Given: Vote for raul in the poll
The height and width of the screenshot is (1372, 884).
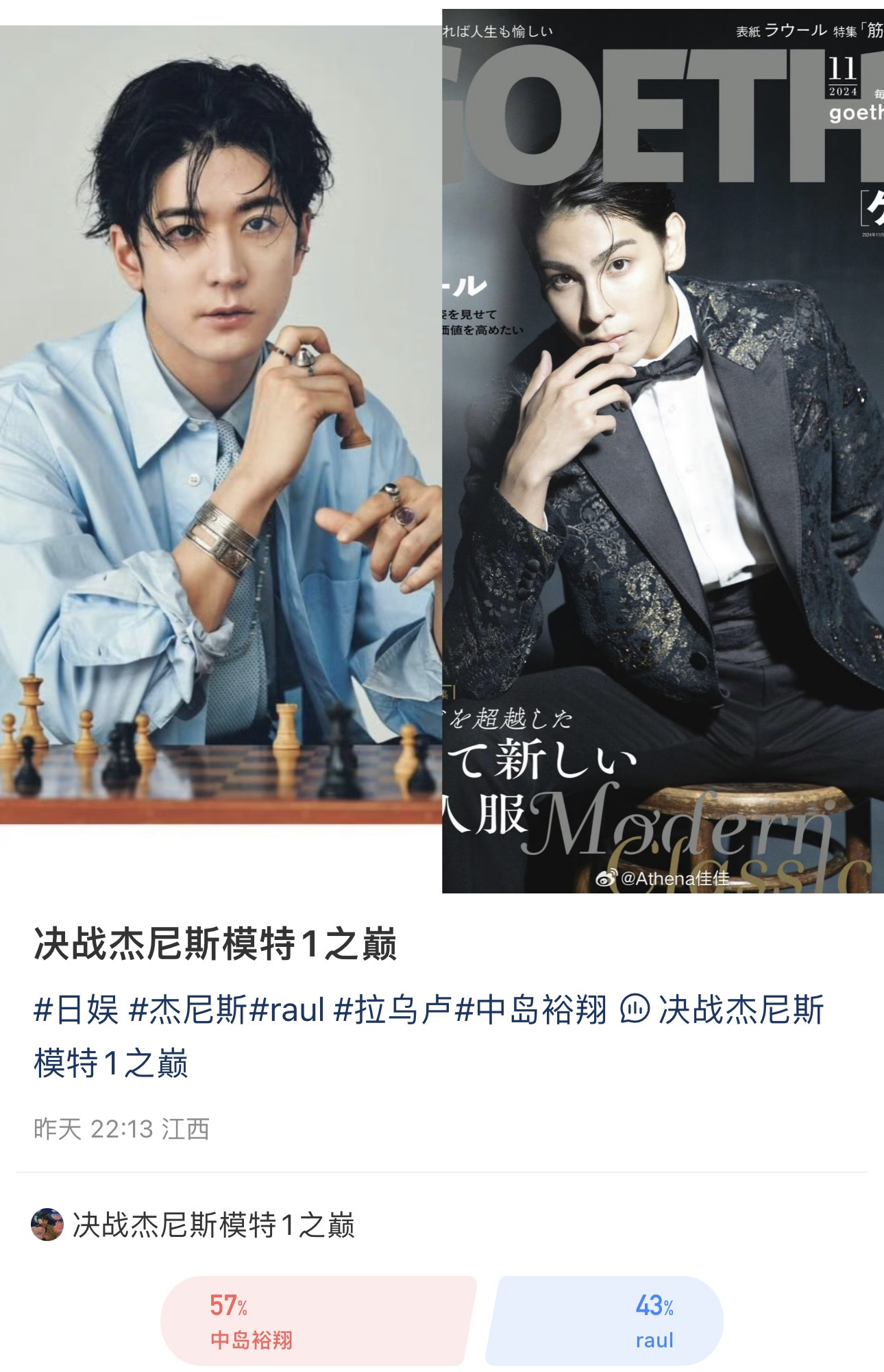Looking at the screenshot, I should click(606, 1321).
